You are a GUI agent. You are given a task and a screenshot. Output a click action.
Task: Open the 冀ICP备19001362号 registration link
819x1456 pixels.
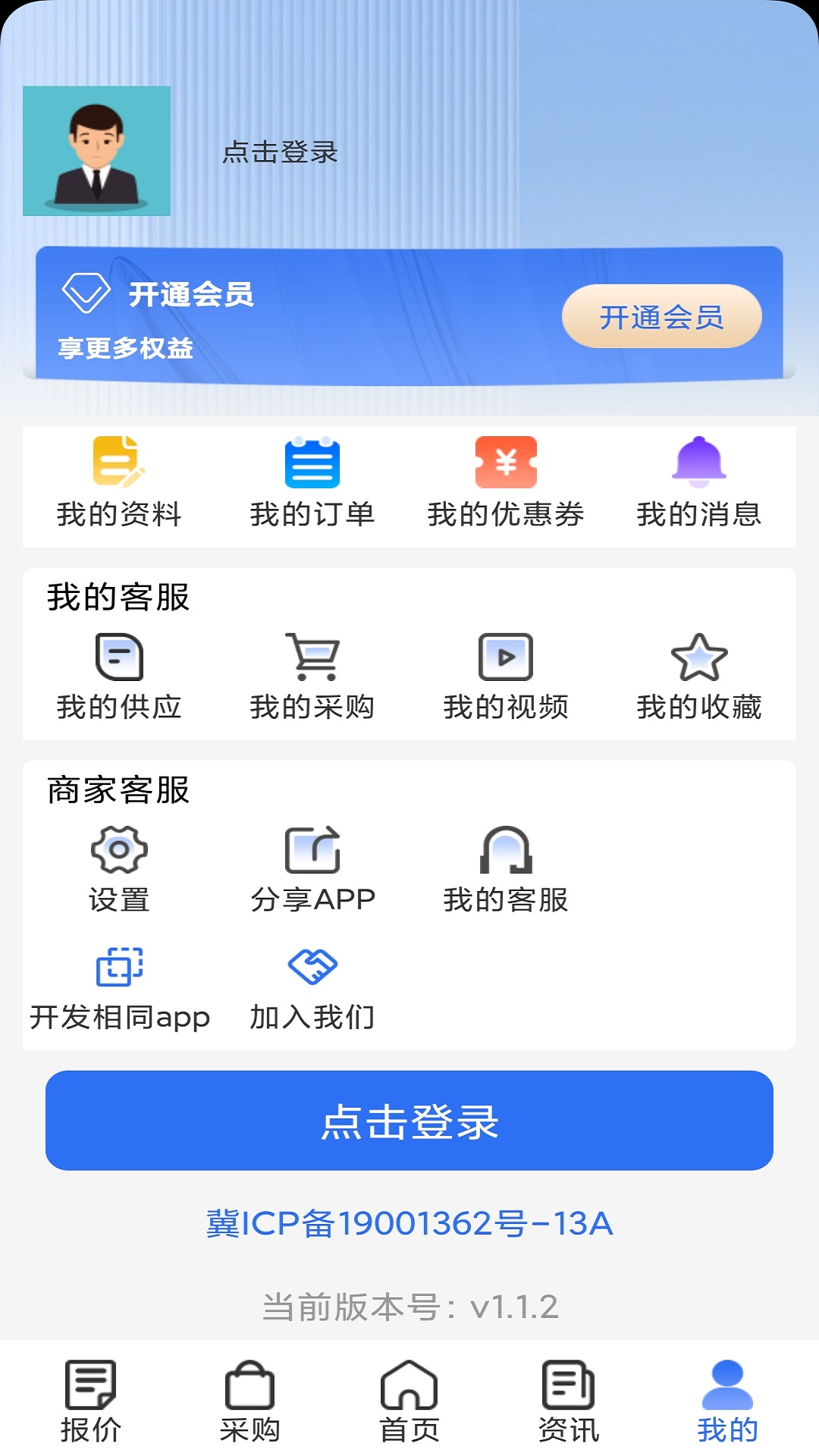(x=409, y=1219)
